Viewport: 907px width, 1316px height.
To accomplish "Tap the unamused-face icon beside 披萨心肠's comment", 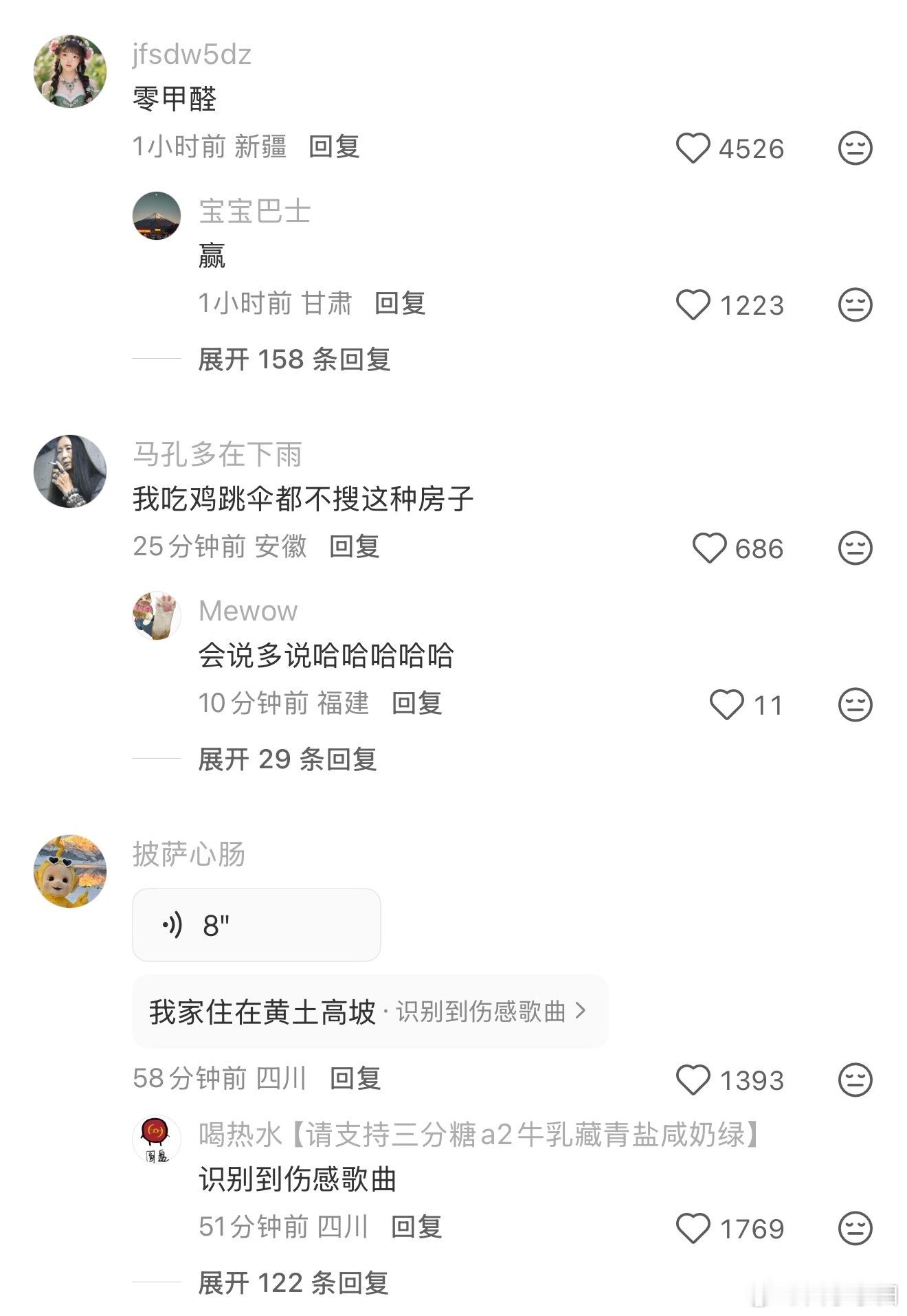I will tap(854, 1080).
